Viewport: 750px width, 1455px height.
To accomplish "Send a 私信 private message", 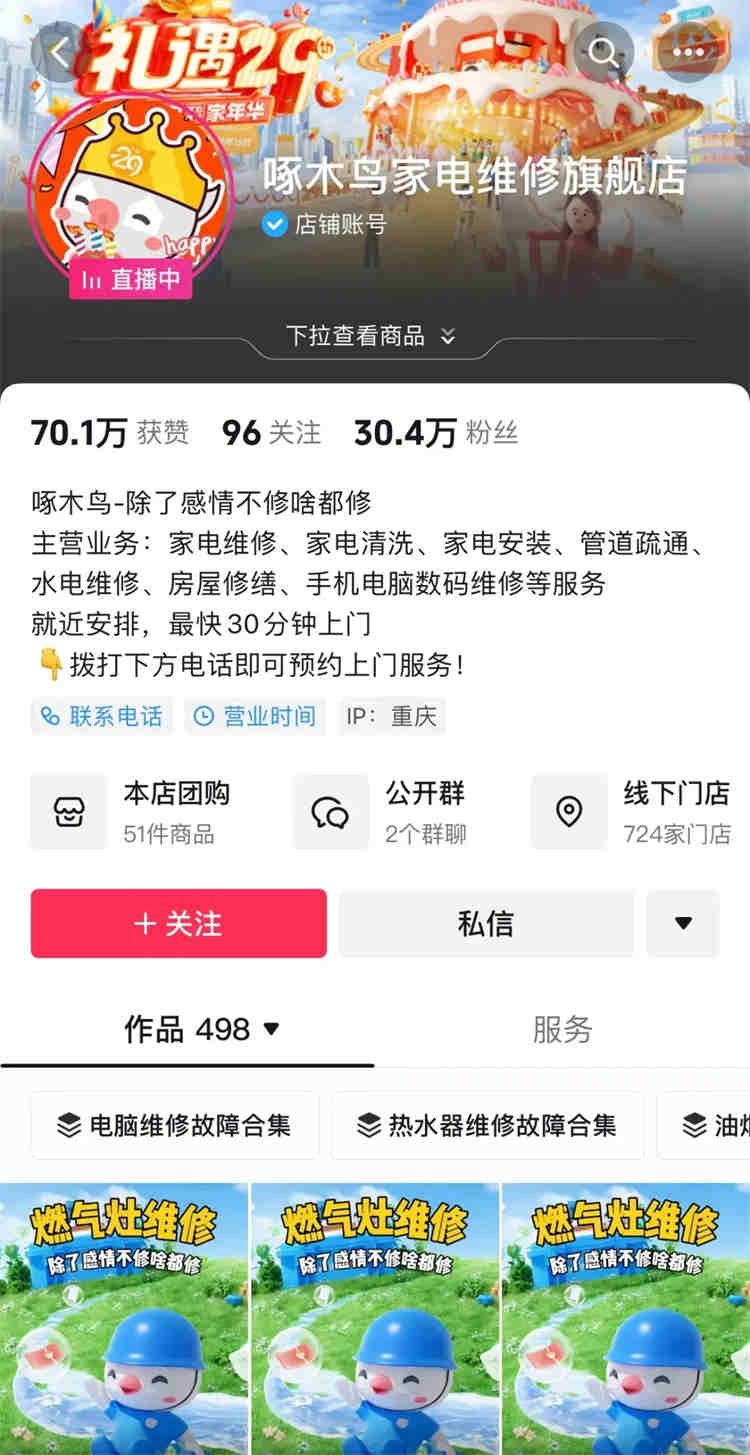I will (486, 923).
